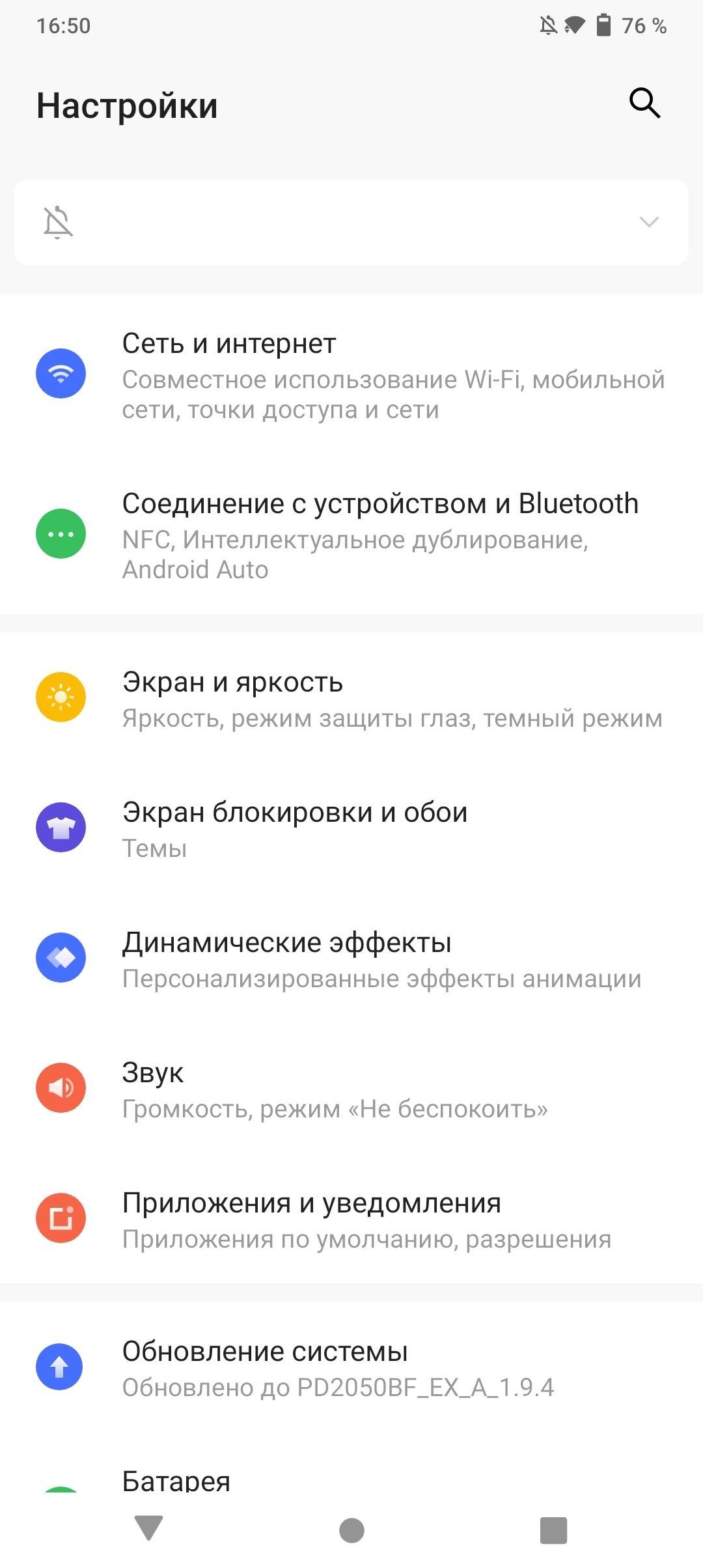This screenshot has width=703, height=1568.
Task: Tap the system back button
Action: coord(148,1529)
